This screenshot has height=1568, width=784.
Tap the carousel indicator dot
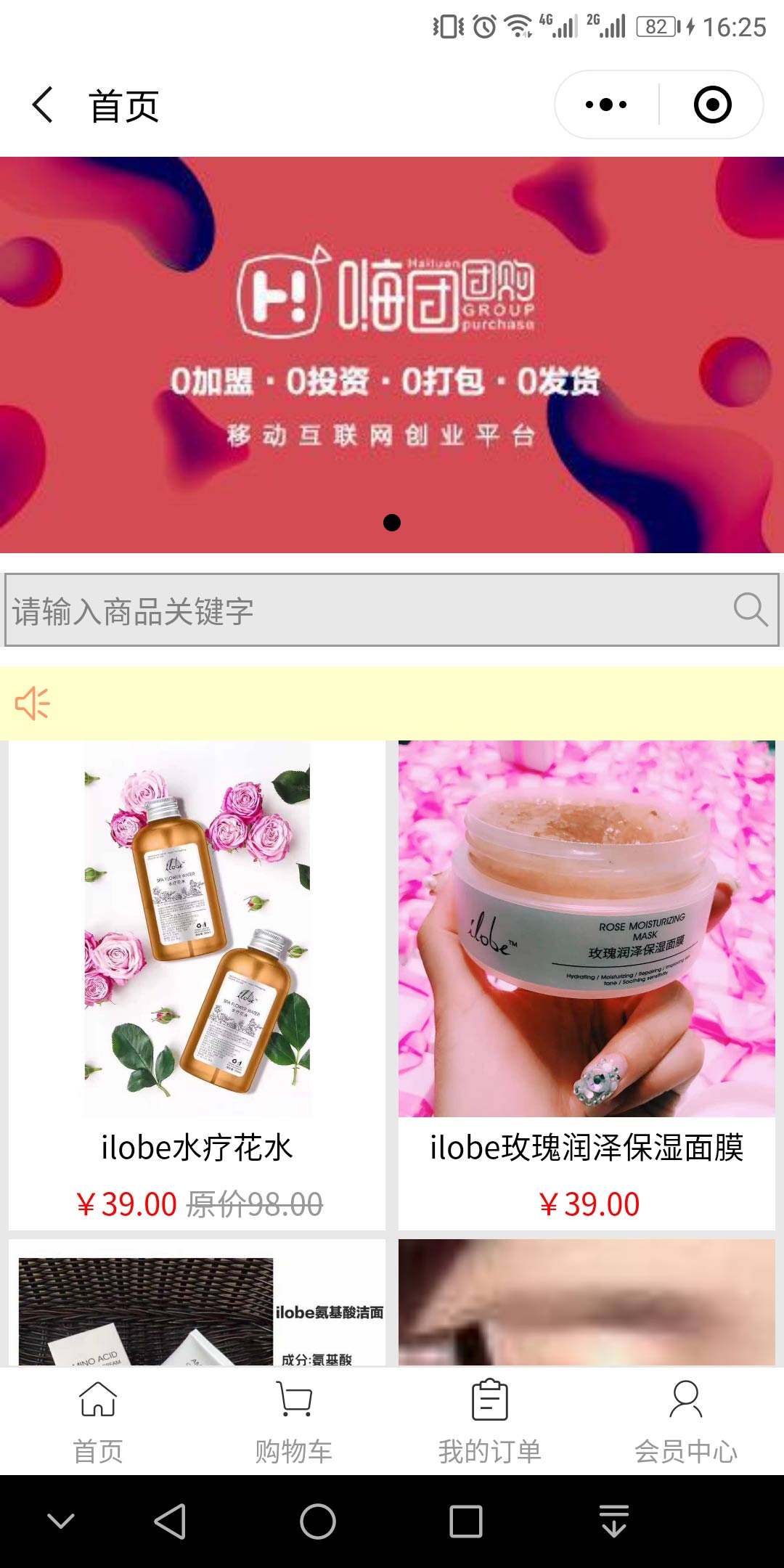point(393,521)
